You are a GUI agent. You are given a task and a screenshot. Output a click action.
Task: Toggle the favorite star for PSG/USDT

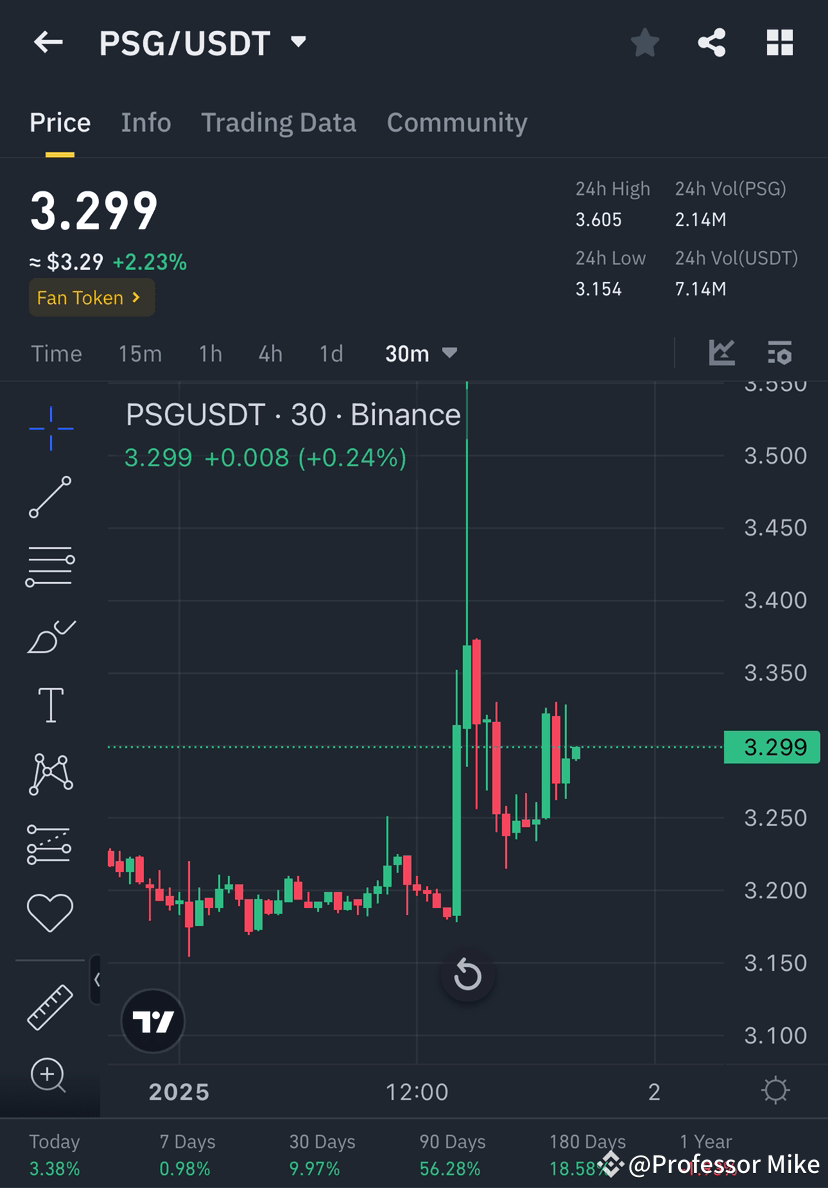pyautogui.click(x=644, y=43)
